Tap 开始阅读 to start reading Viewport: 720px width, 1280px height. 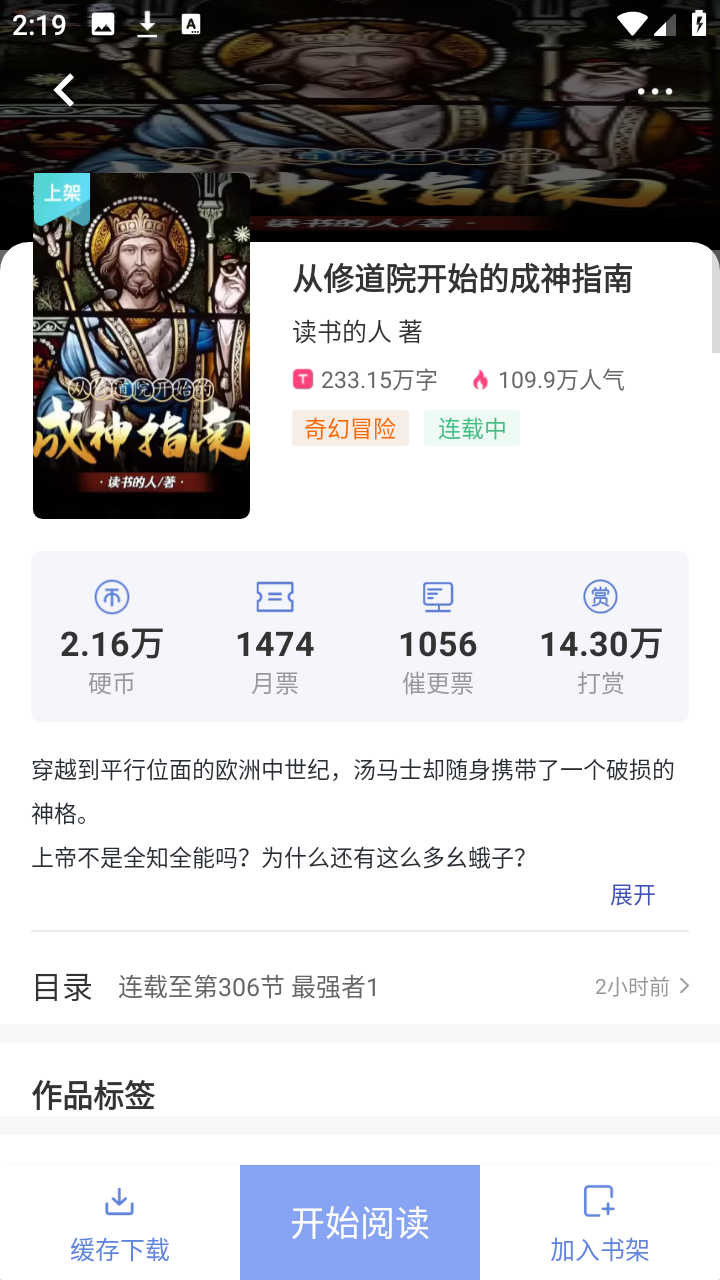[x=359, y=1221]
